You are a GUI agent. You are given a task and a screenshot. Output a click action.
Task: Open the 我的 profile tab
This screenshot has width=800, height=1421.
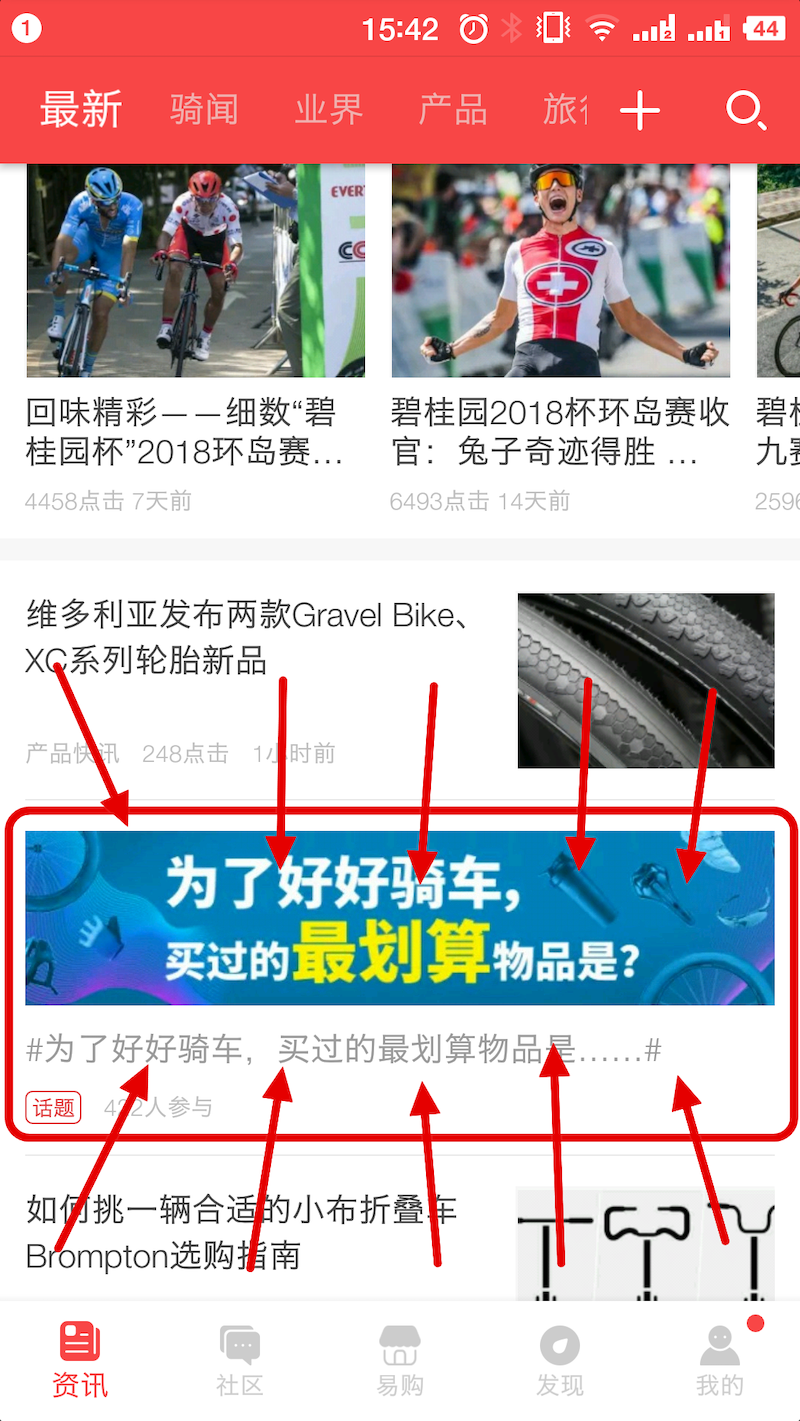coord(720,1360)
